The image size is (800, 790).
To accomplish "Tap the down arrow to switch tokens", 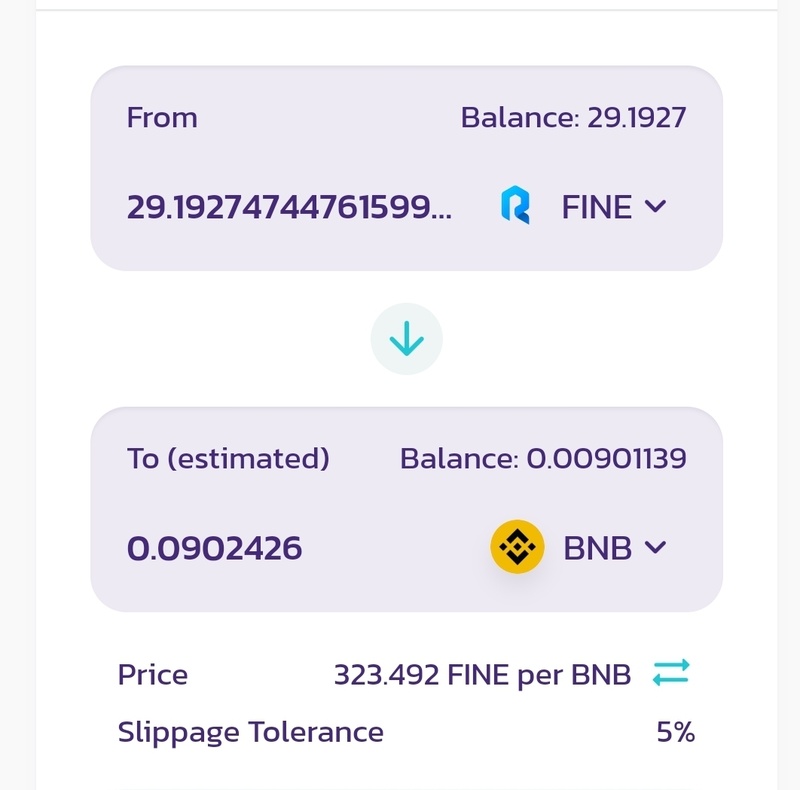I will [406, 340].
